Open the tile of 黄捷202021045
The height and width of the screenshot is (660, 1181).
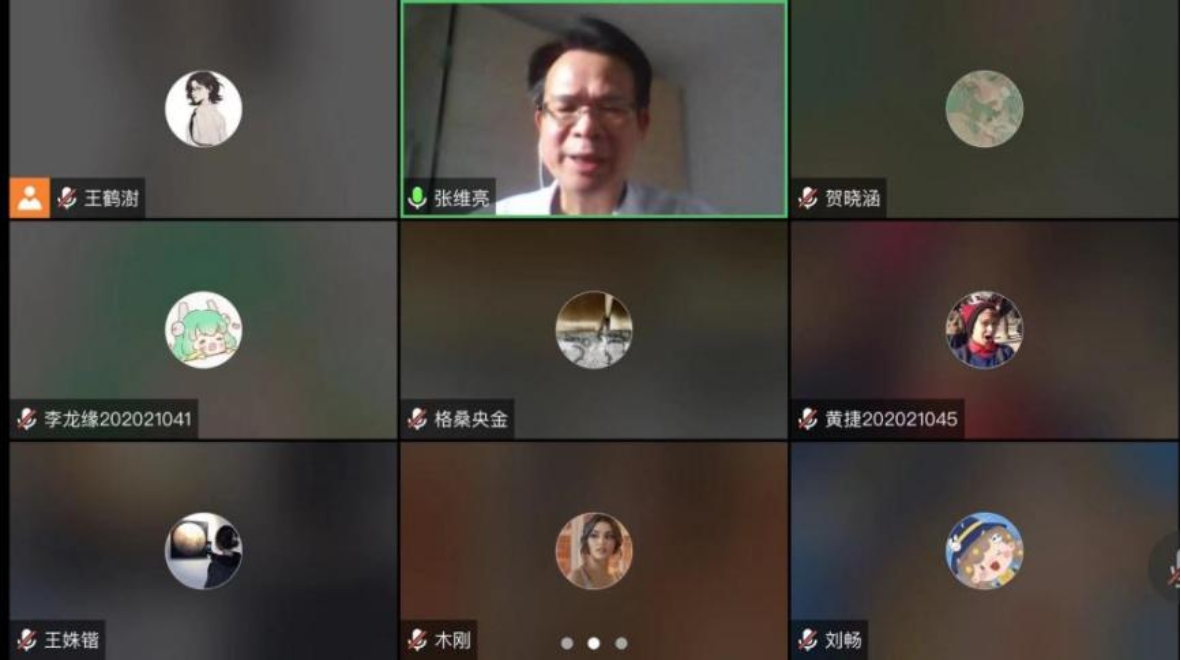point(984,330)
